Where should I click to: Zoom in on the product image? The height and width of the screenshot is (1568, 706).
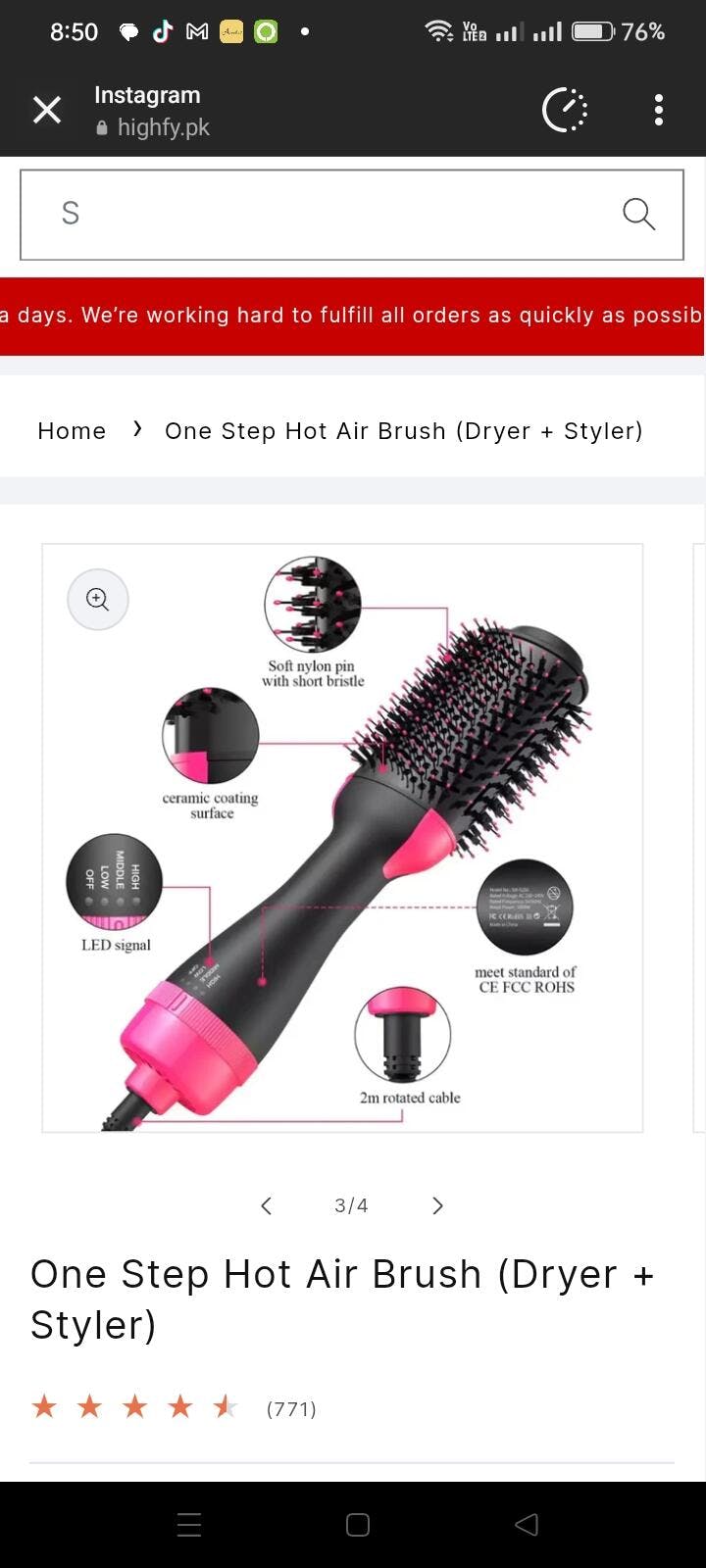pyautogui.click(x=98, y=599)
